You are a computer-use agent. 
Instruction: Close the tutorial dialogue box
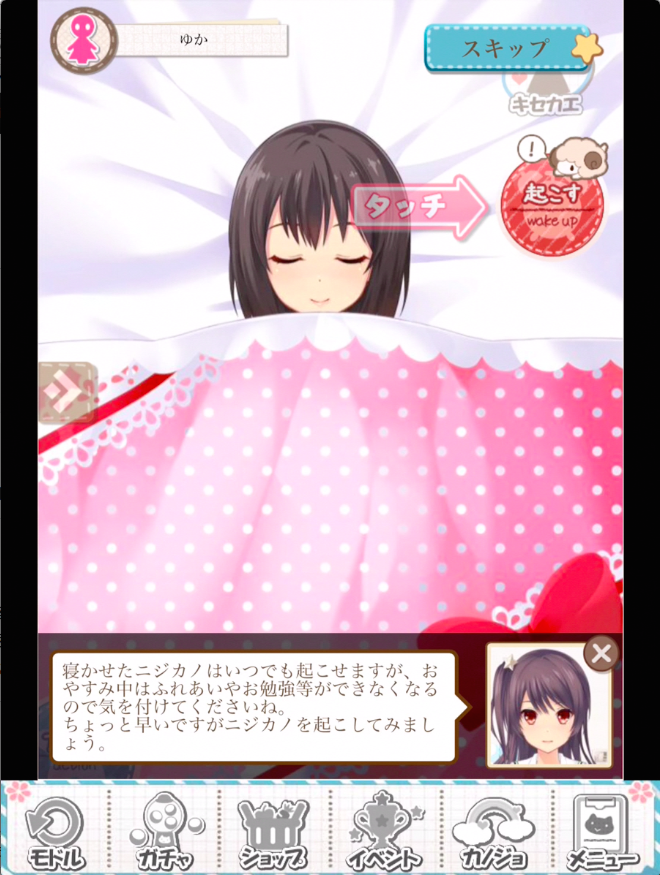click(601, 654)
